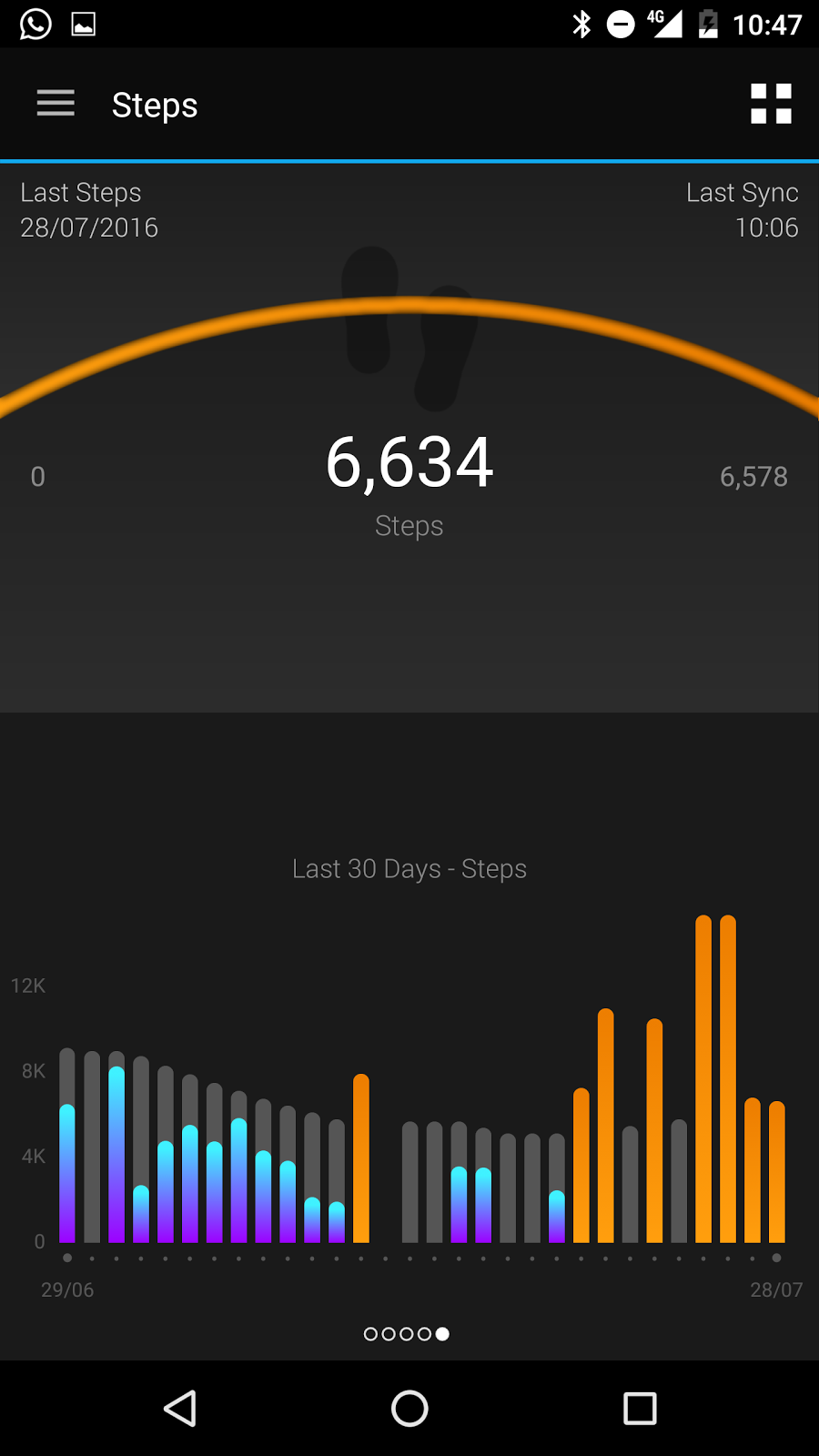Go back with the system back button
Image resolution: width=819 pixels, height=1456 pixels.
(180, 1408)
